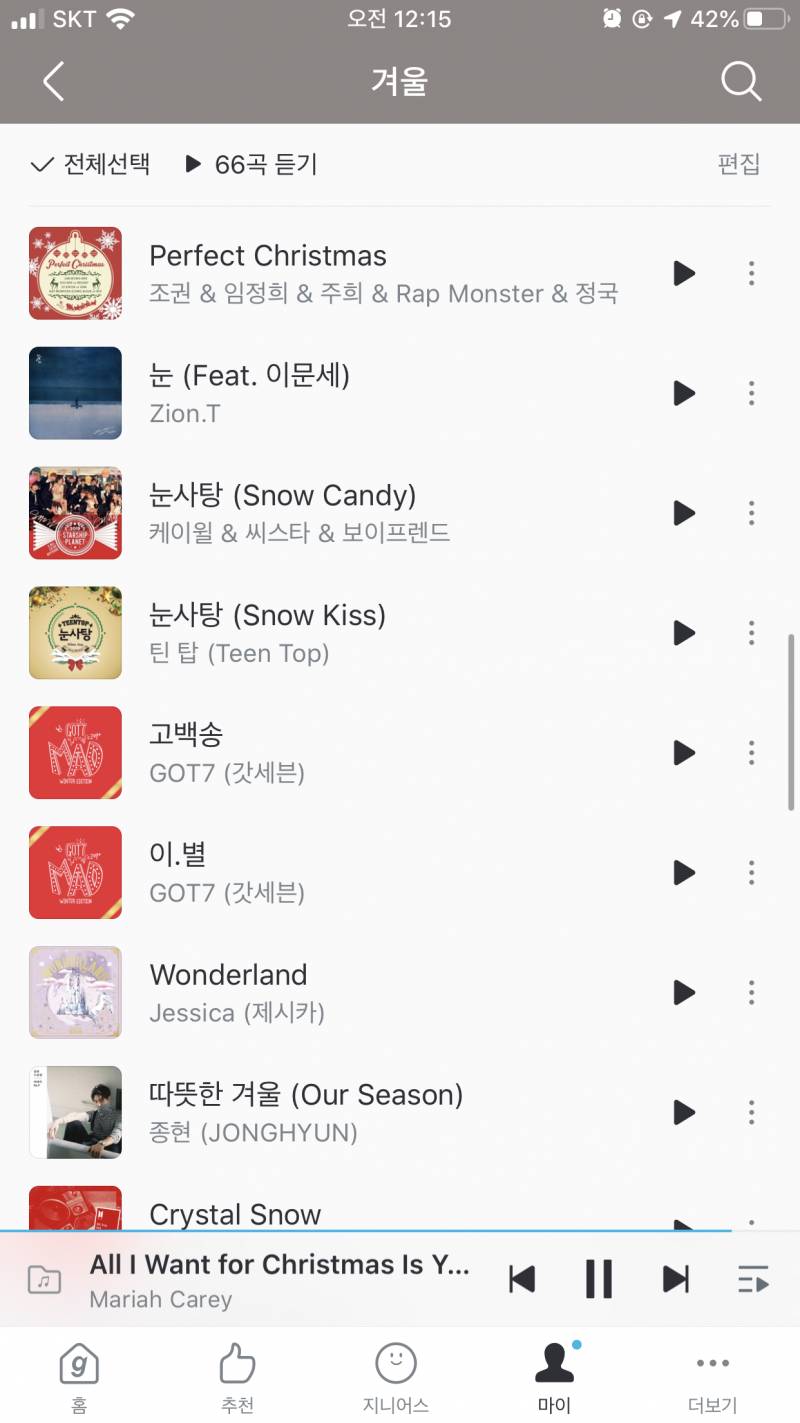Tap the playback progress bar above mini player

point(400,1233)
